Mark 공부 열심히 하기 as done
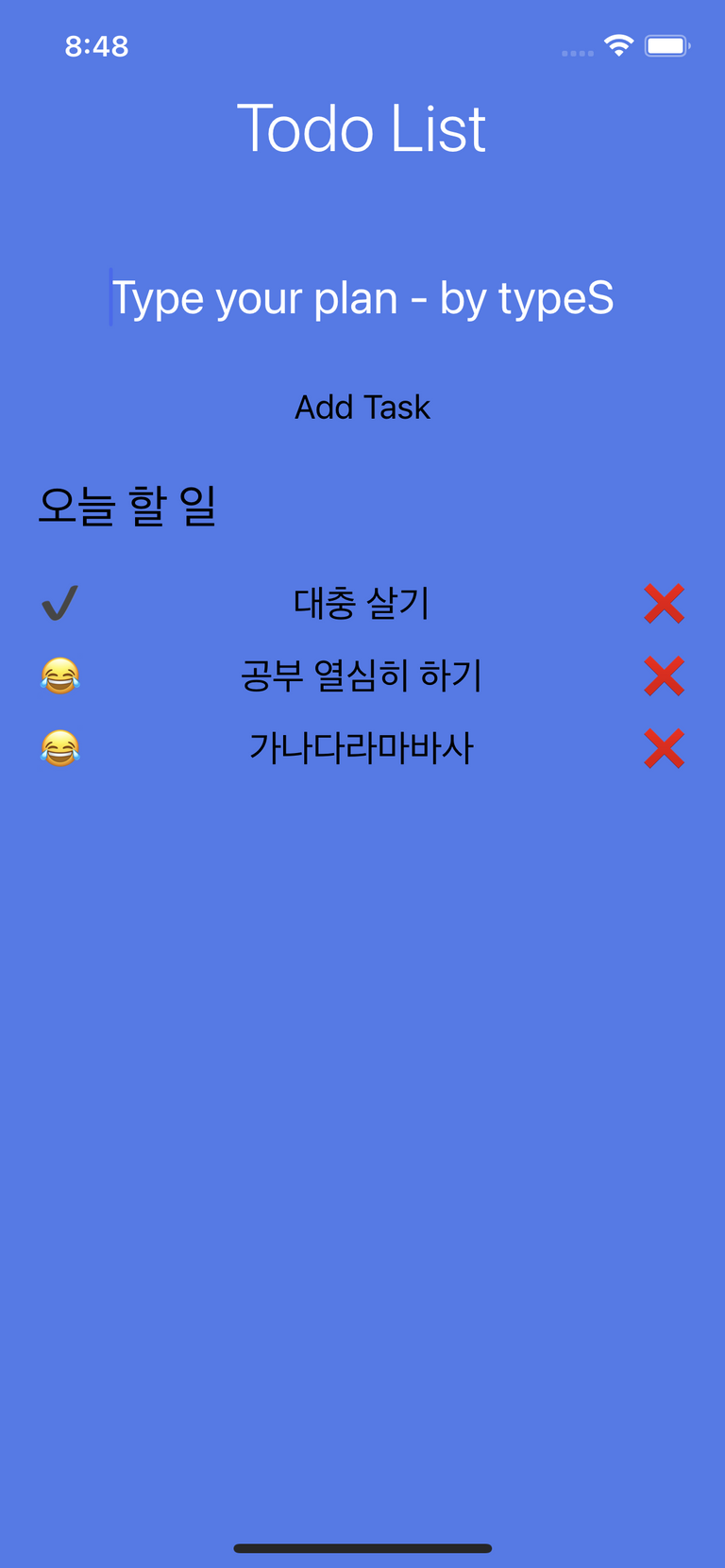Screen dimensions: 725x1568 (59, 676)
